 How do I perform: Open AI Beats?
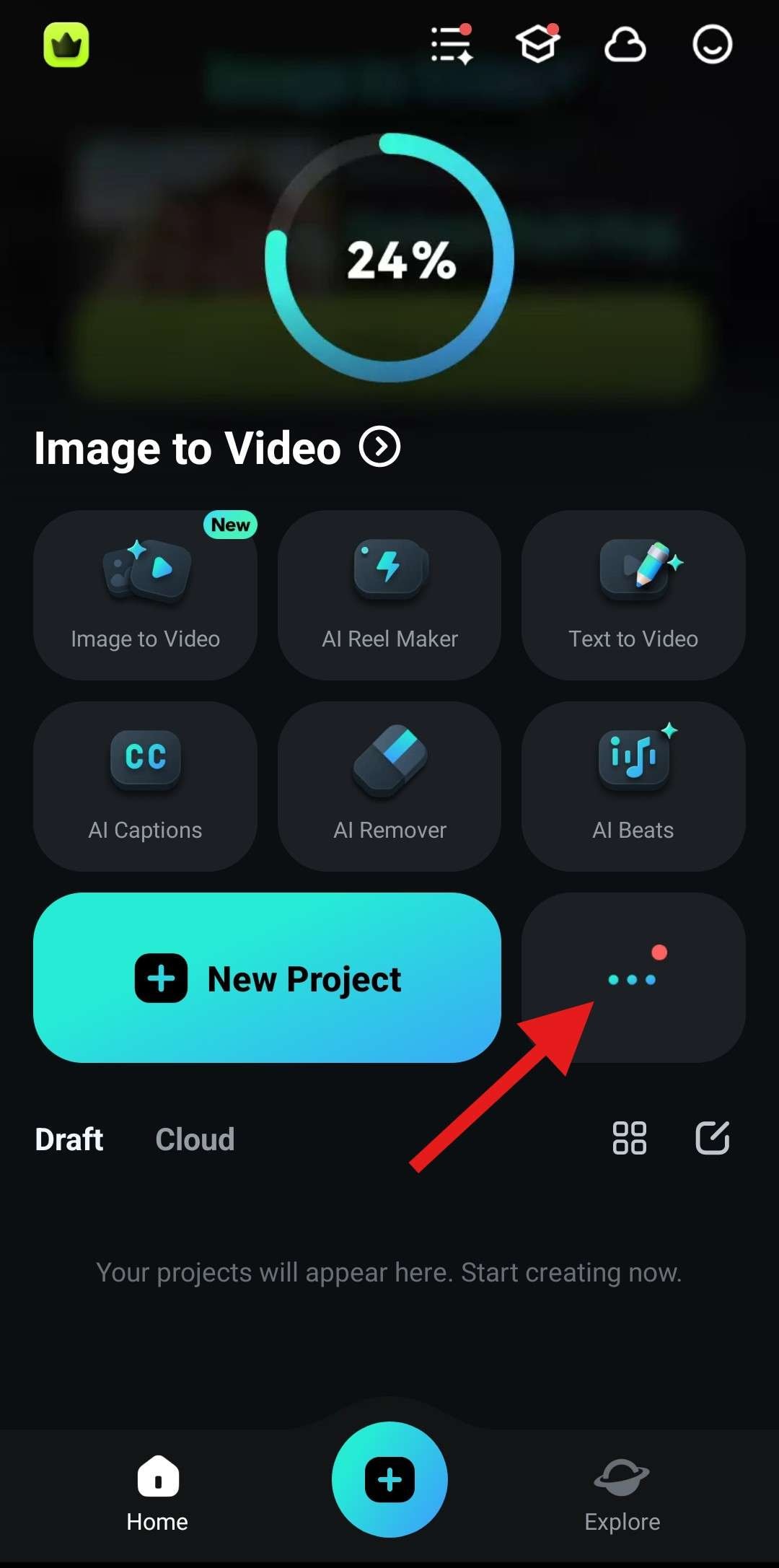[633, 786]
